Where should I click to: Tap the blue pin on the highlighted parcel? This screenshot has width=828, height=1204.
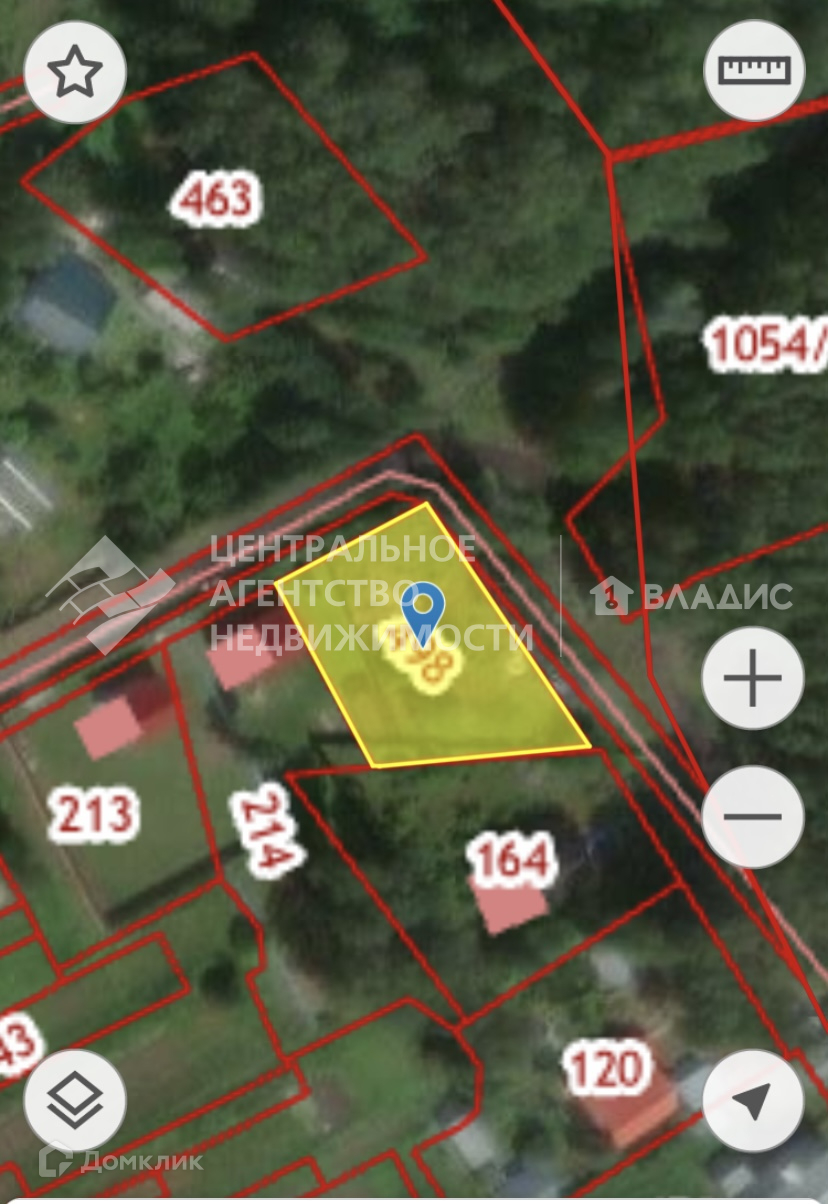coord(422,607)
